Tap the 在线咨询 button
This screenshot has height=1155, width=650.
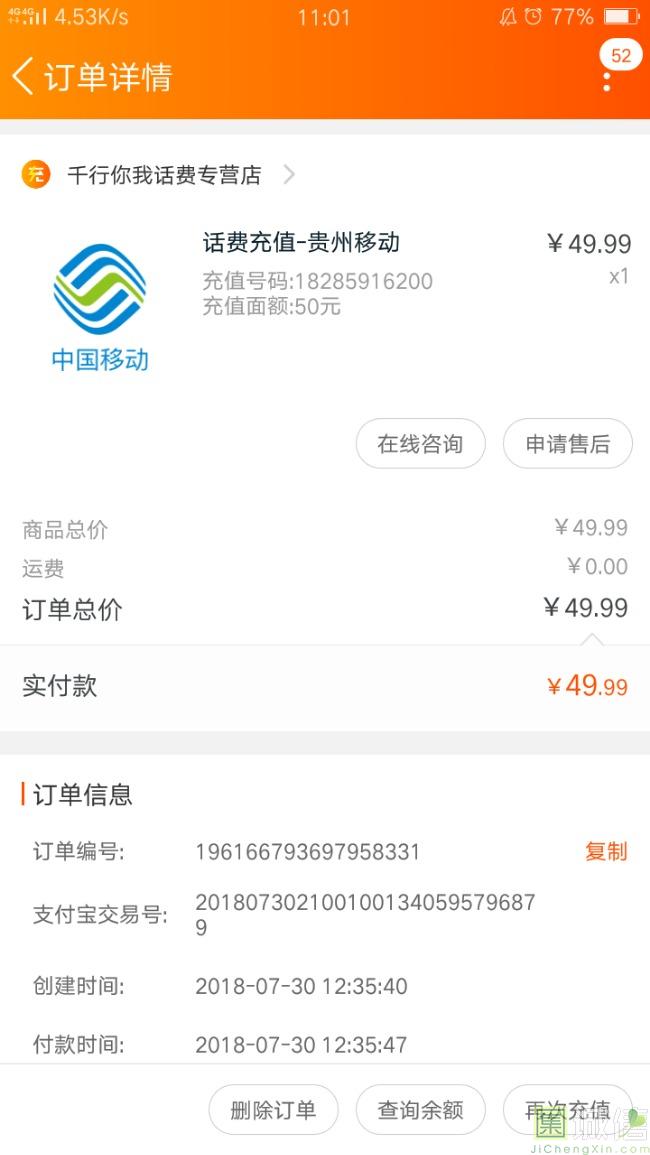[420, 444]
